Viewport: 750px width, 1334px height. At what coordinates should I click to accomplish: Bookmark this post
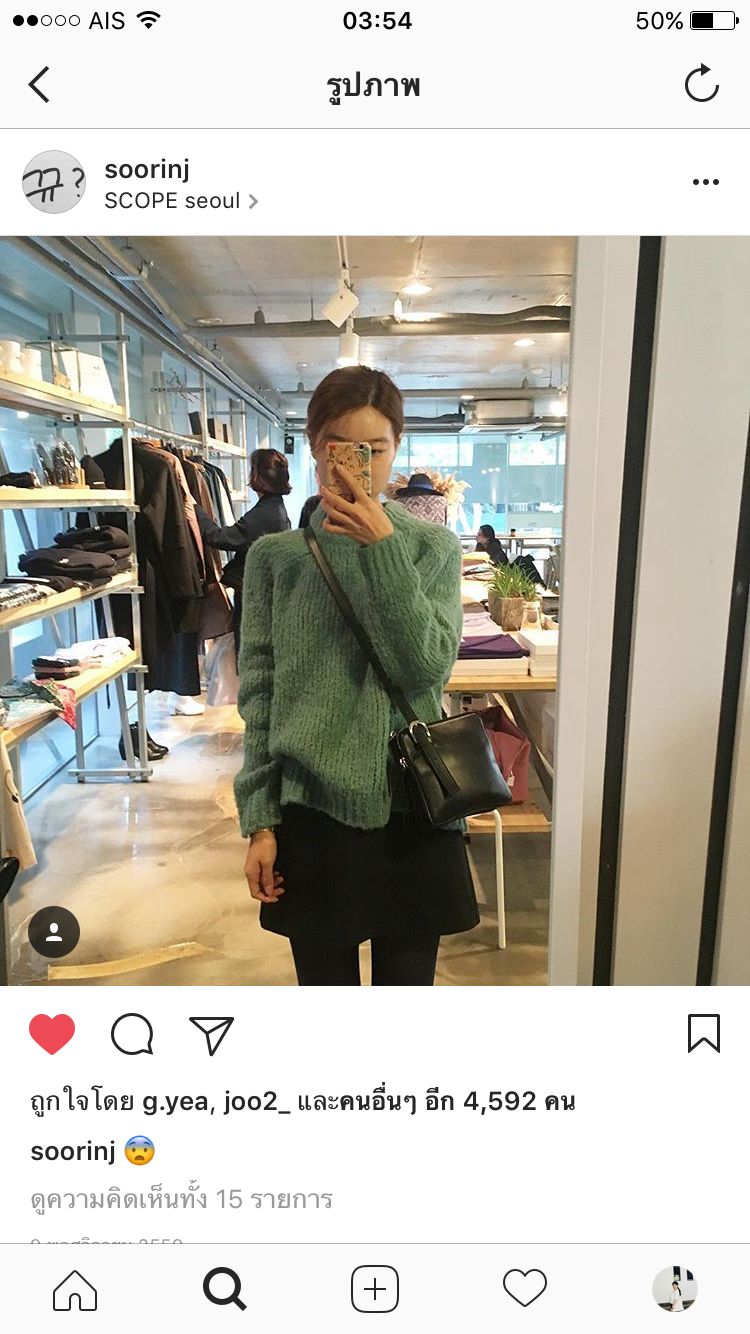click(703, 1034)
